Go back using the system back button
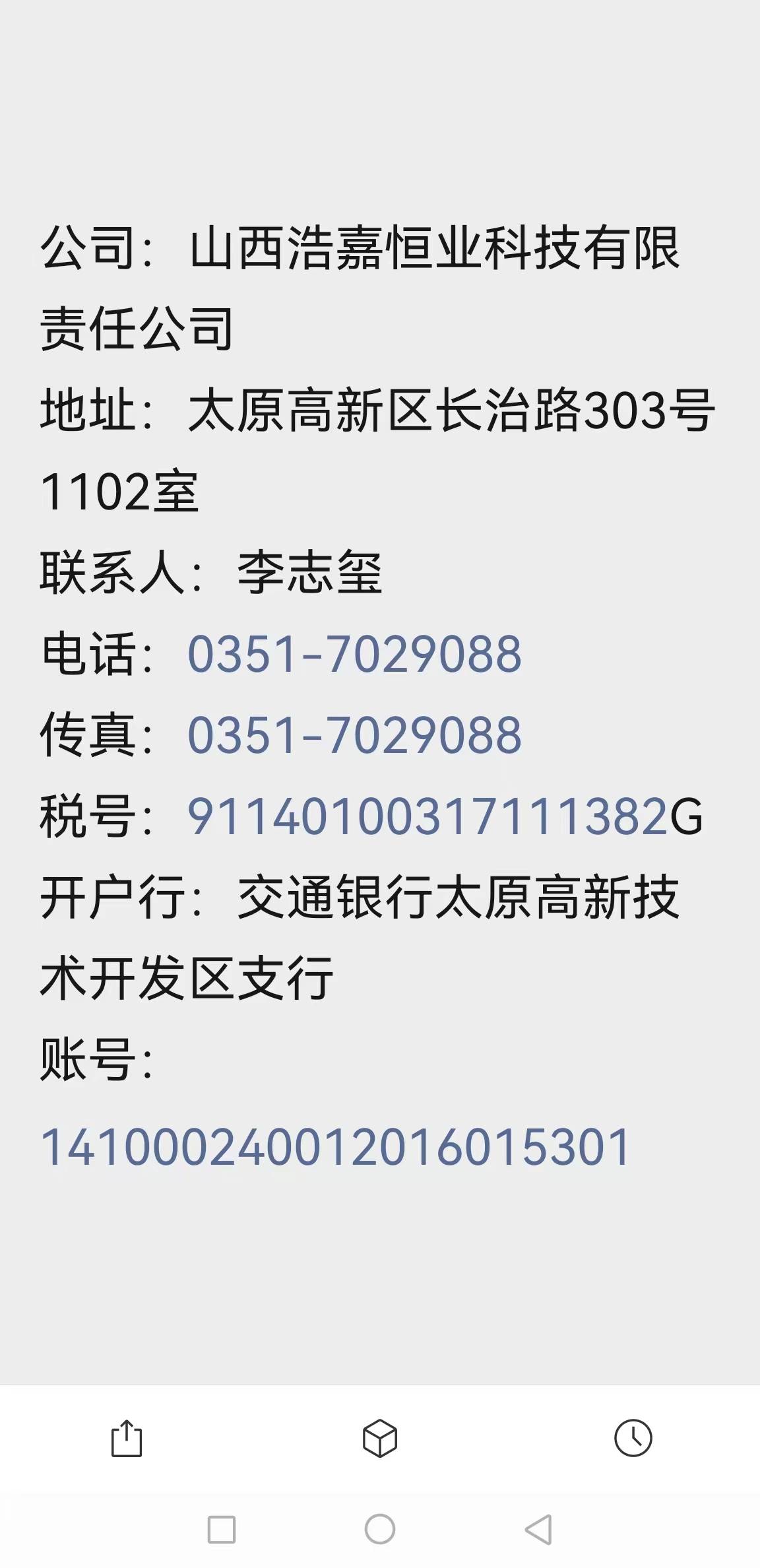 click(538, 1529)
